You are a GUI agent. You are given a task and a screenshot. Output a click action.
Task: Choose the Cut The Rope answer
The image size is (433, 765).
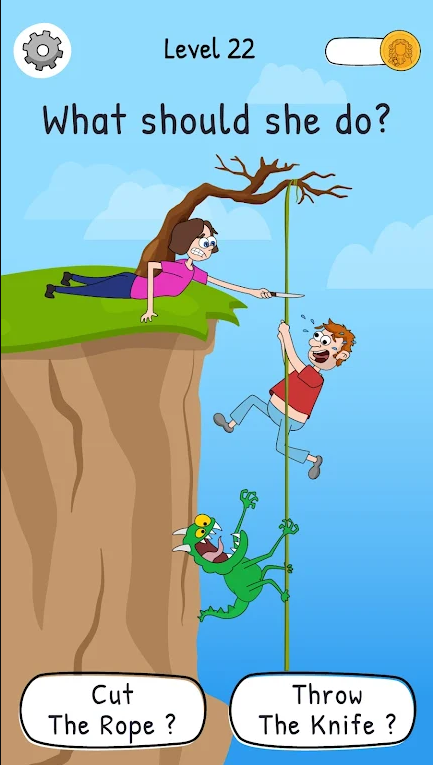click(113, 710)
